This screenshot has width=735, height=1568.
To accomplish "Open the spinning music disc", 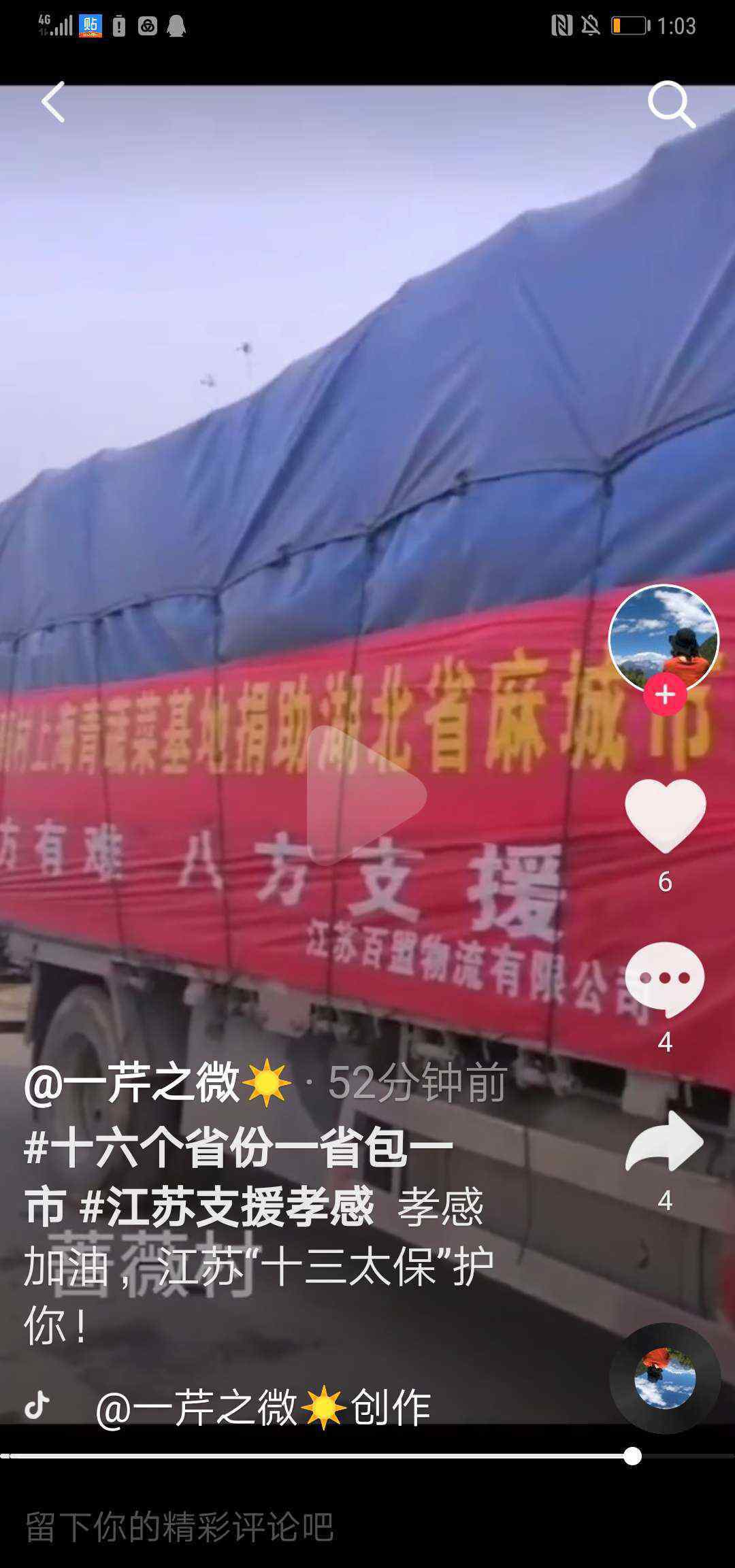I will pyautogui.click(x=665, y=1378).
